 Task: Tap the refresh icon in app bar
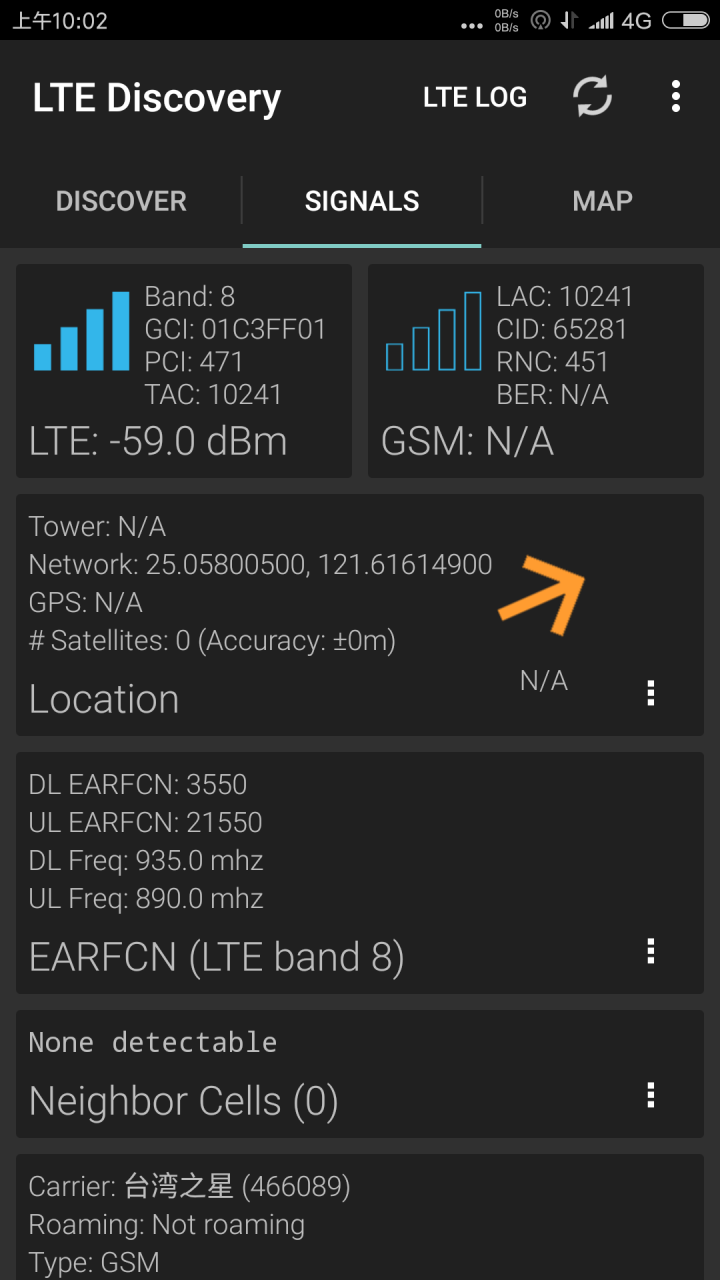pyautogui.click(x=592, y=97)
